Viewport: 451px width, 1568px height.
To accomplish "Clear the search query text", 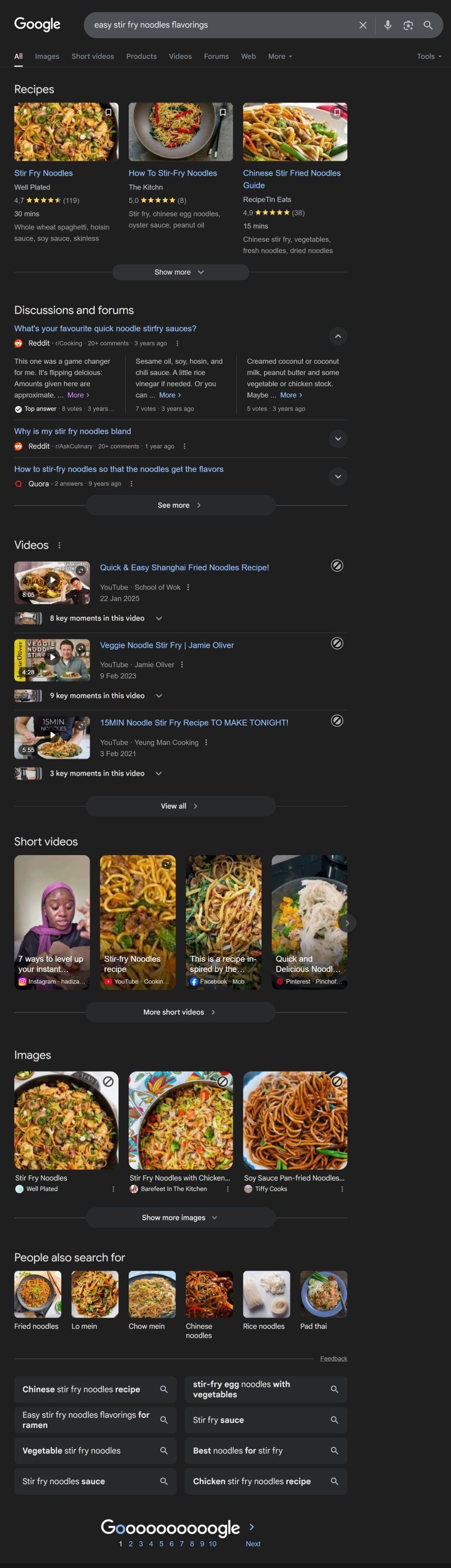I will pyautogui.click(x=363, y=25).
